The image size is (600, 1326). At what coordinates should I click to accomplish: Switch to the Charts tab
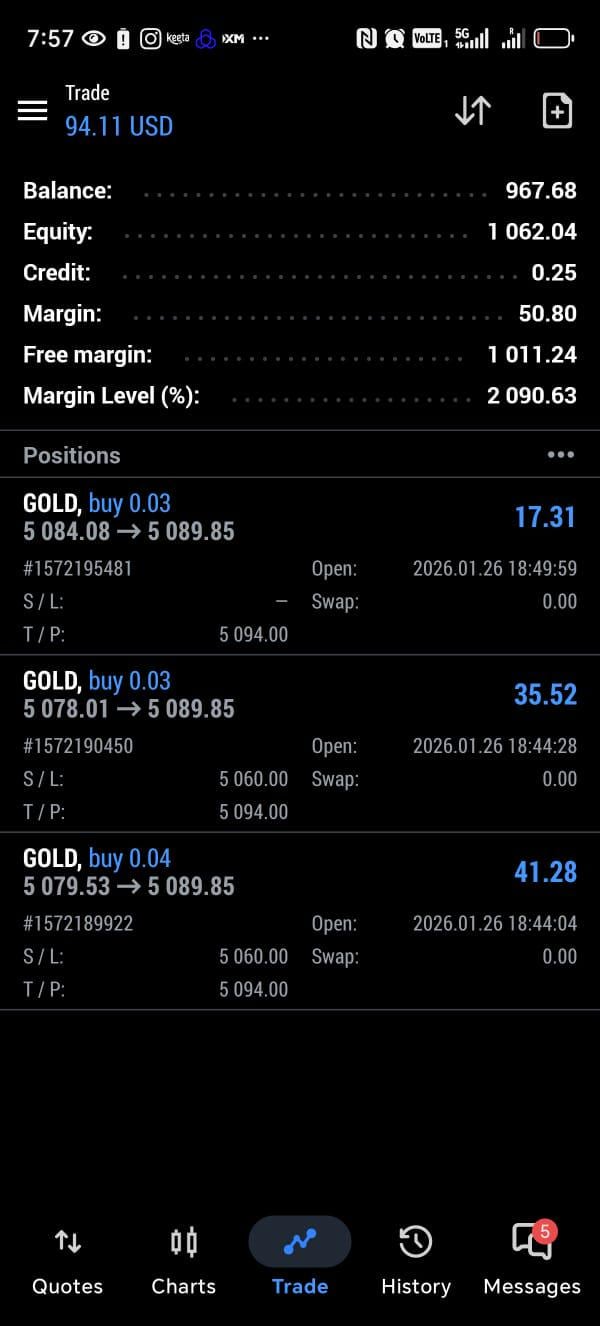[x=183, y=1261]
